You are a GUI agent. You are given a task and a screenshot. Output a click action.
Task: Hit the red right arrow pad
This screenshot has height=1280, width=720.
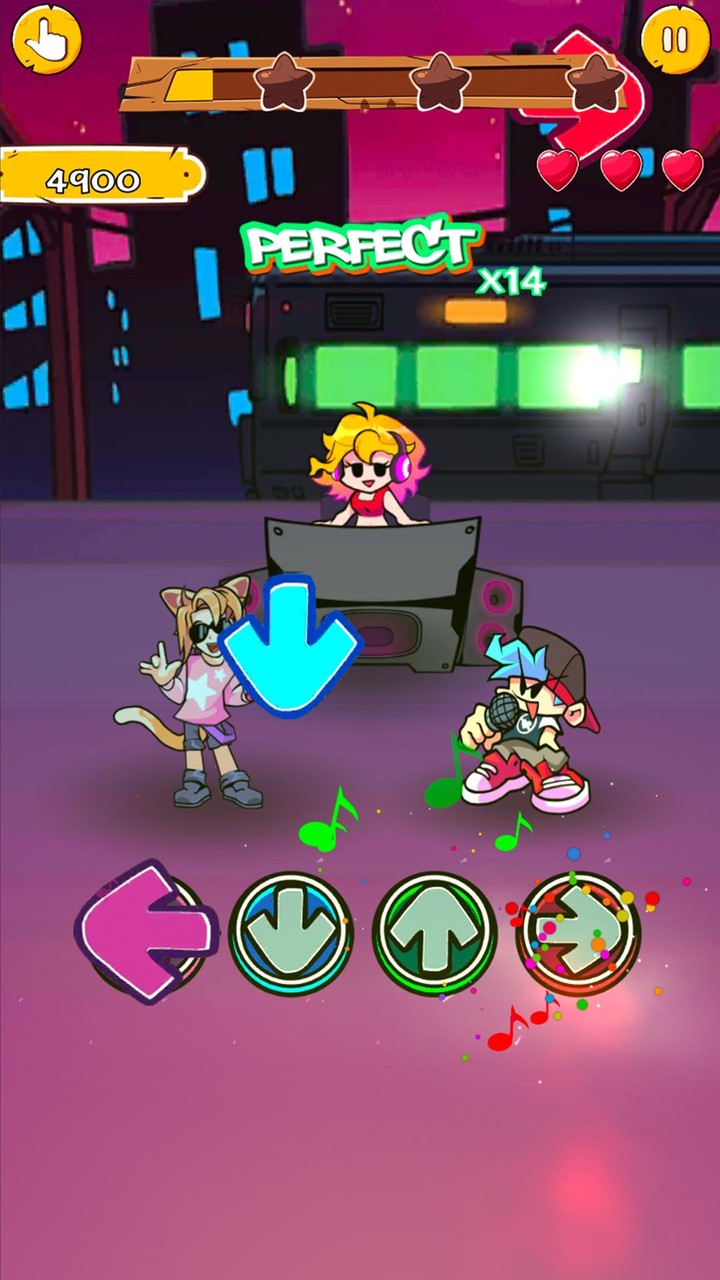point(578,934)
